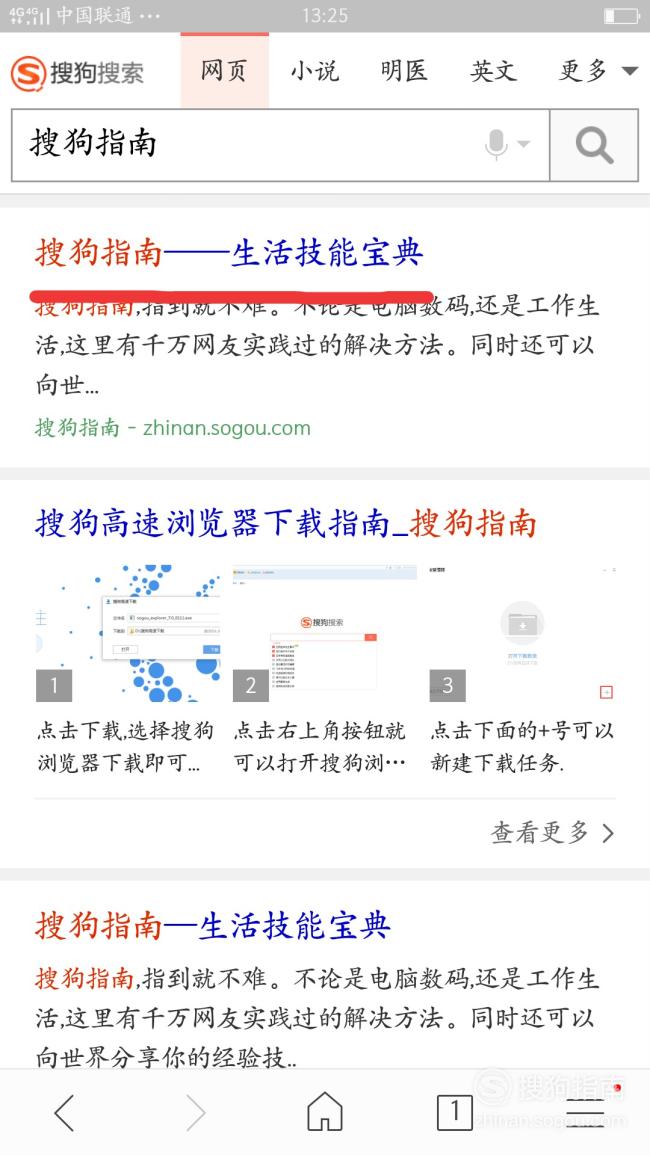This screenshot has width=650, height=1155.
Task: Tap the Sogou search logo
Action: pos(77,73)
